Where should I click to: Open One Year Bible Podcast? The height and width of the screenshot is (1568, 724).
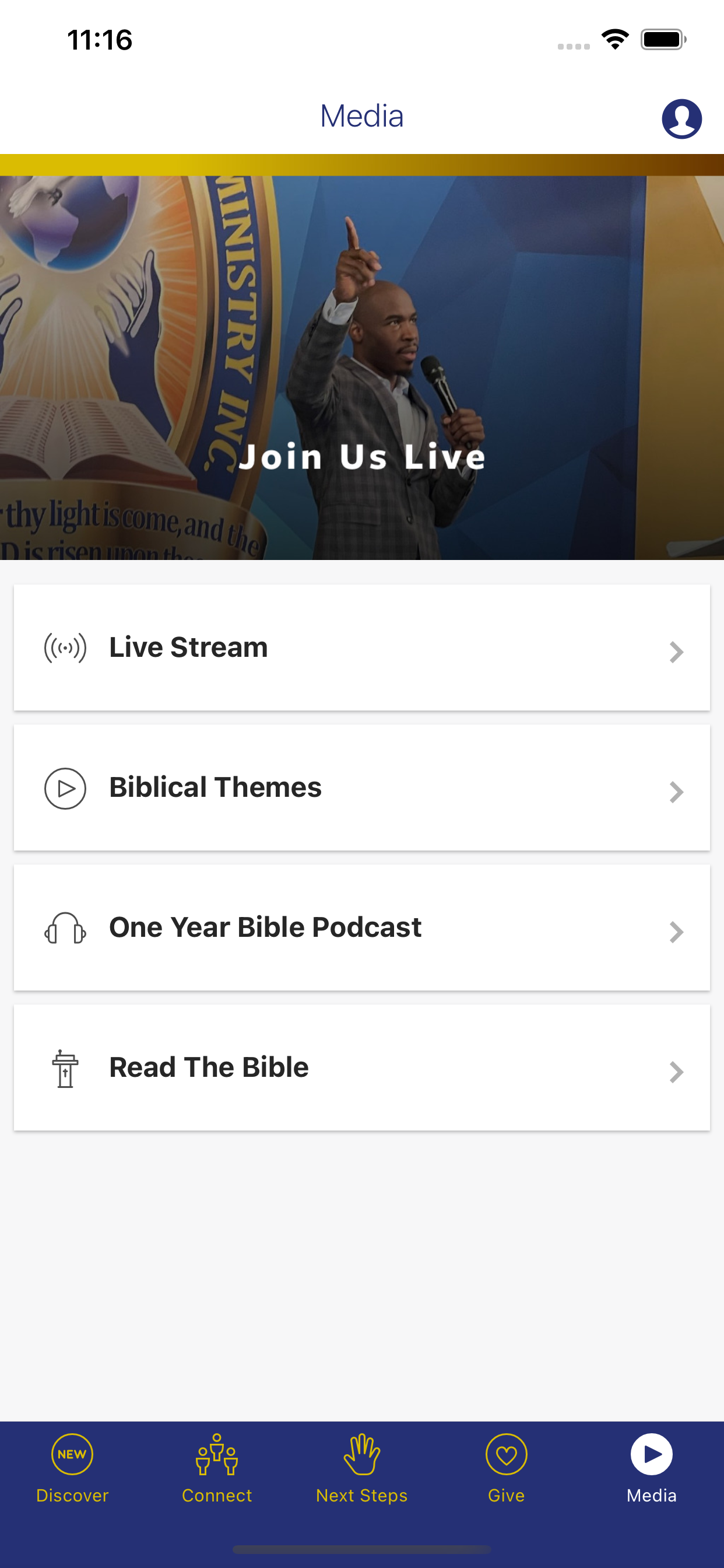coord(362,928)
